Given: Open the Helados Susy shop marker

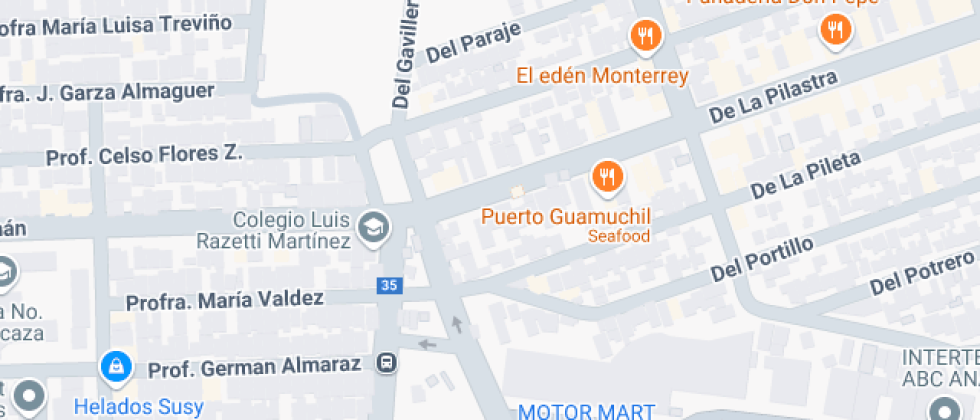Looking at the screenshot, I should (118, 366).
